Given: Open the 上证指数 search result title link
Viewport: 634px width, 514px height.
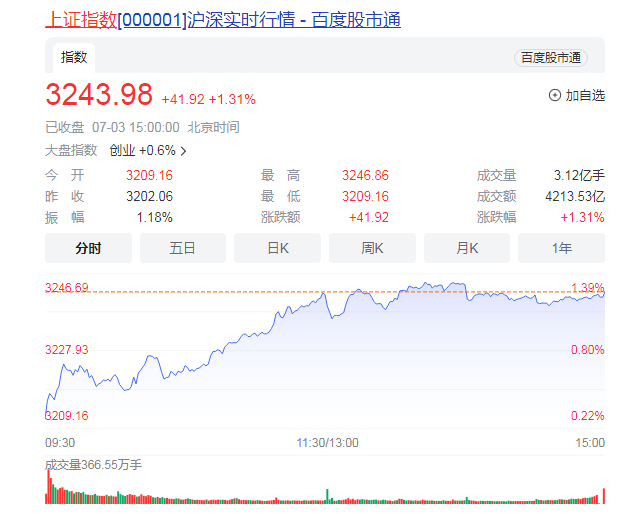Looking at the screenshot, I should (x=223, y=19).
